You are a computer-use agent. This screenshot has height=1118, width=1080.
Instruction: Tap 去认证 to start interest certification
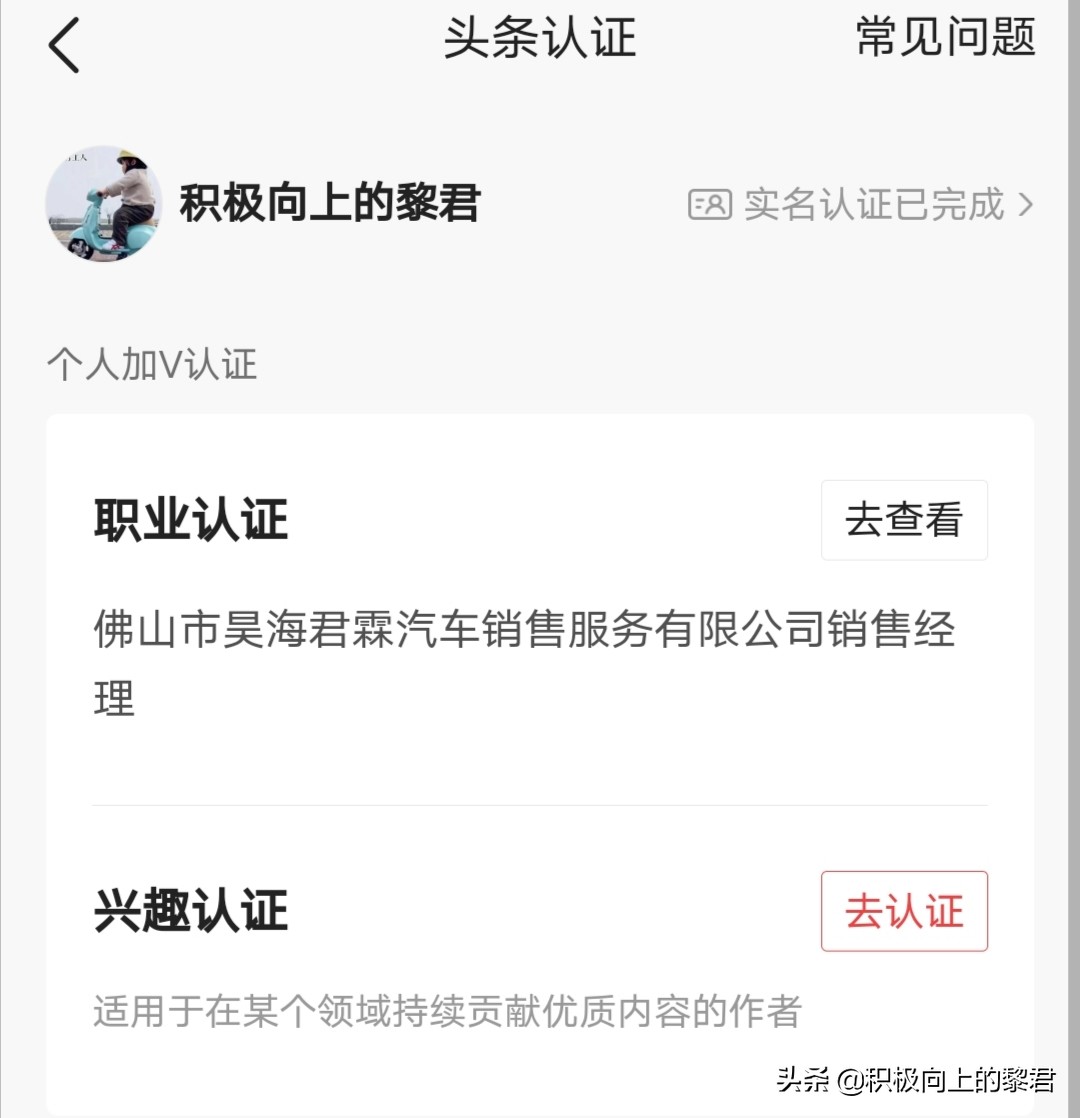(903, 911)
